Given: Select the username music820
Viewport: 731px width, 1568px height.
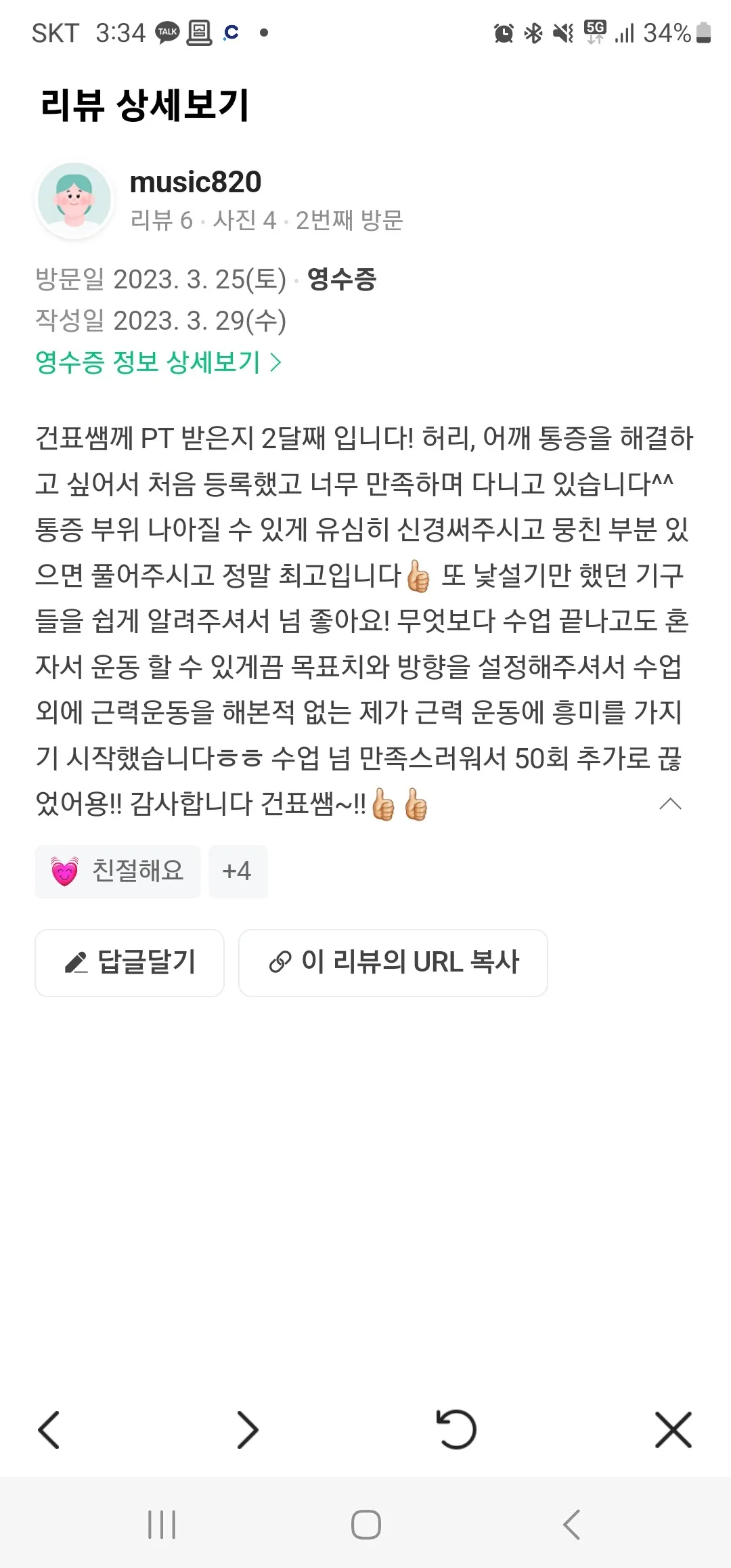Looking at the screenshot, I should click(196, 181).
